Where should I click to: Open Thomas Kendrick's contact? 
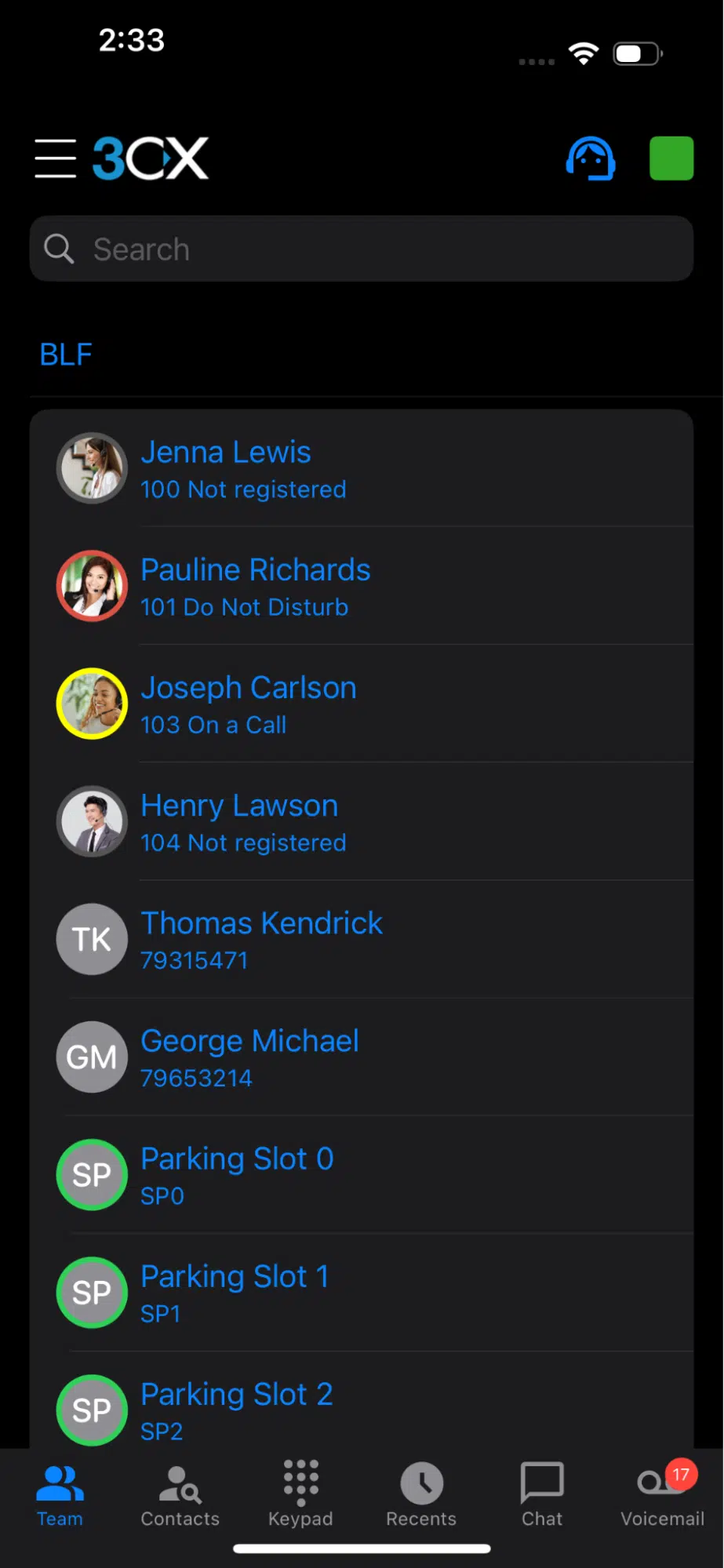pos(362,939)
